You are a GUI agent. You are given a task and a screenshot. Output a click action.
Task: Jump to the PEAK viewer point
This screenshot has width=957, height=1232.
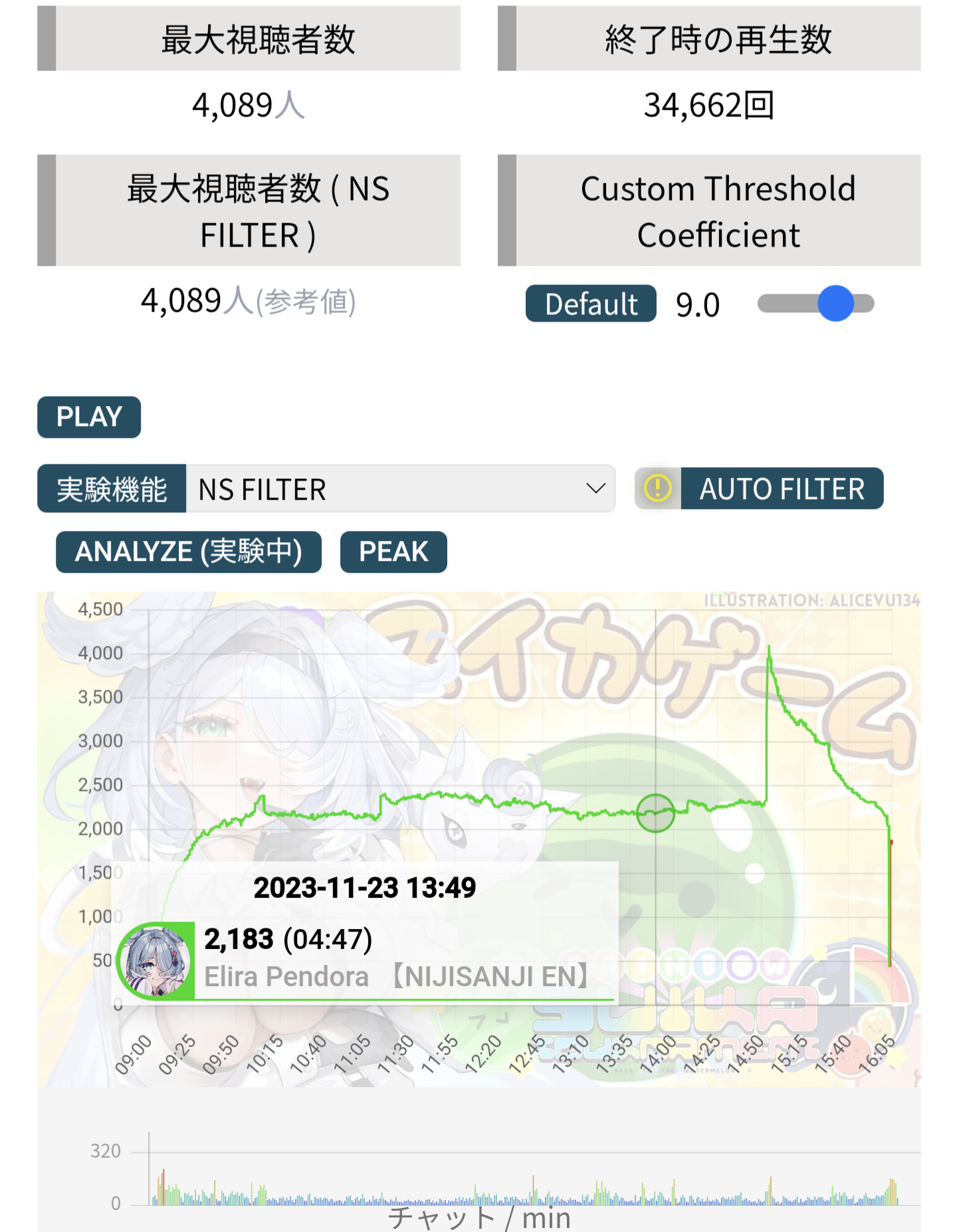click(393, 552)
